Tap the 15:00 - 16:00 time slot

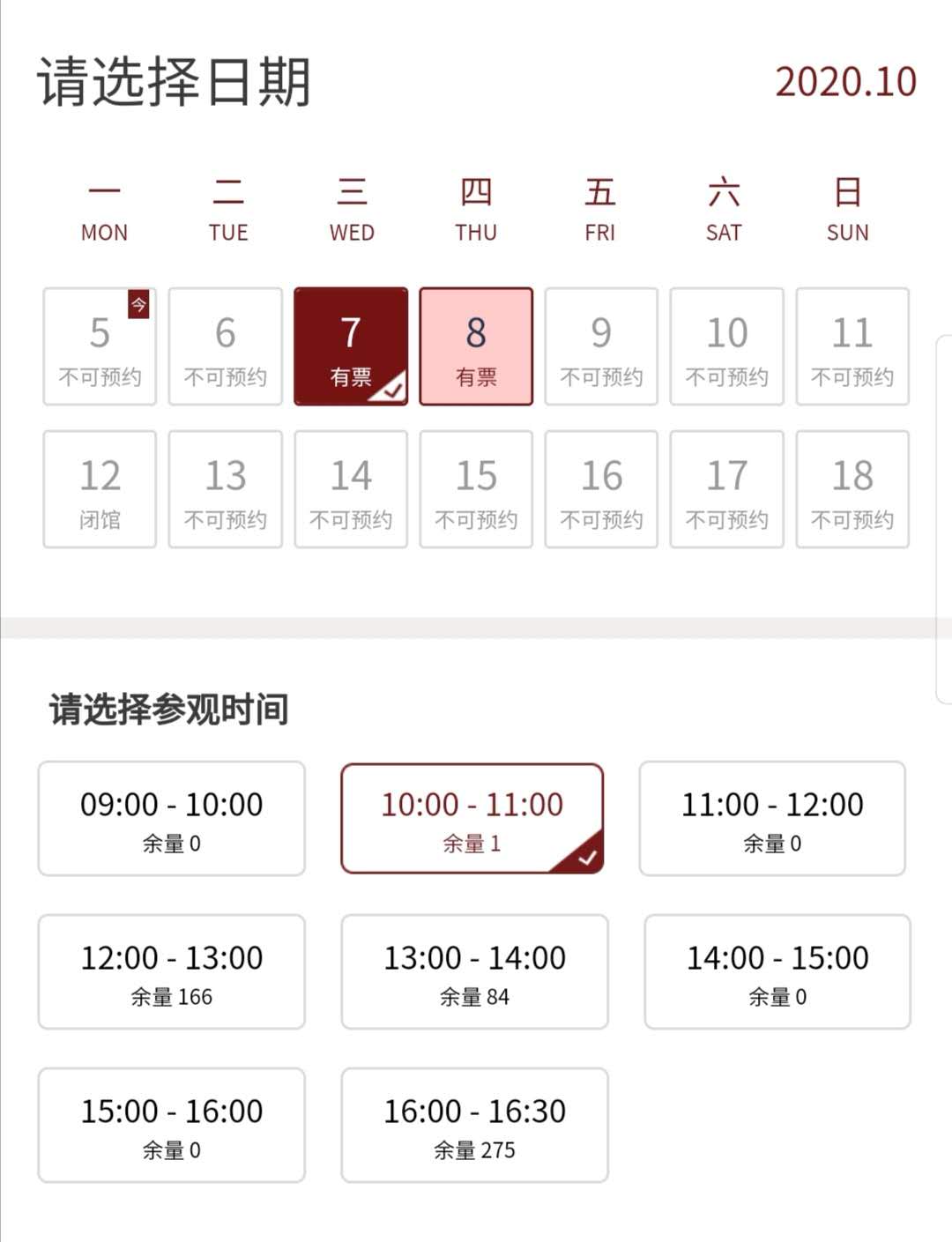pos(172,1125)
